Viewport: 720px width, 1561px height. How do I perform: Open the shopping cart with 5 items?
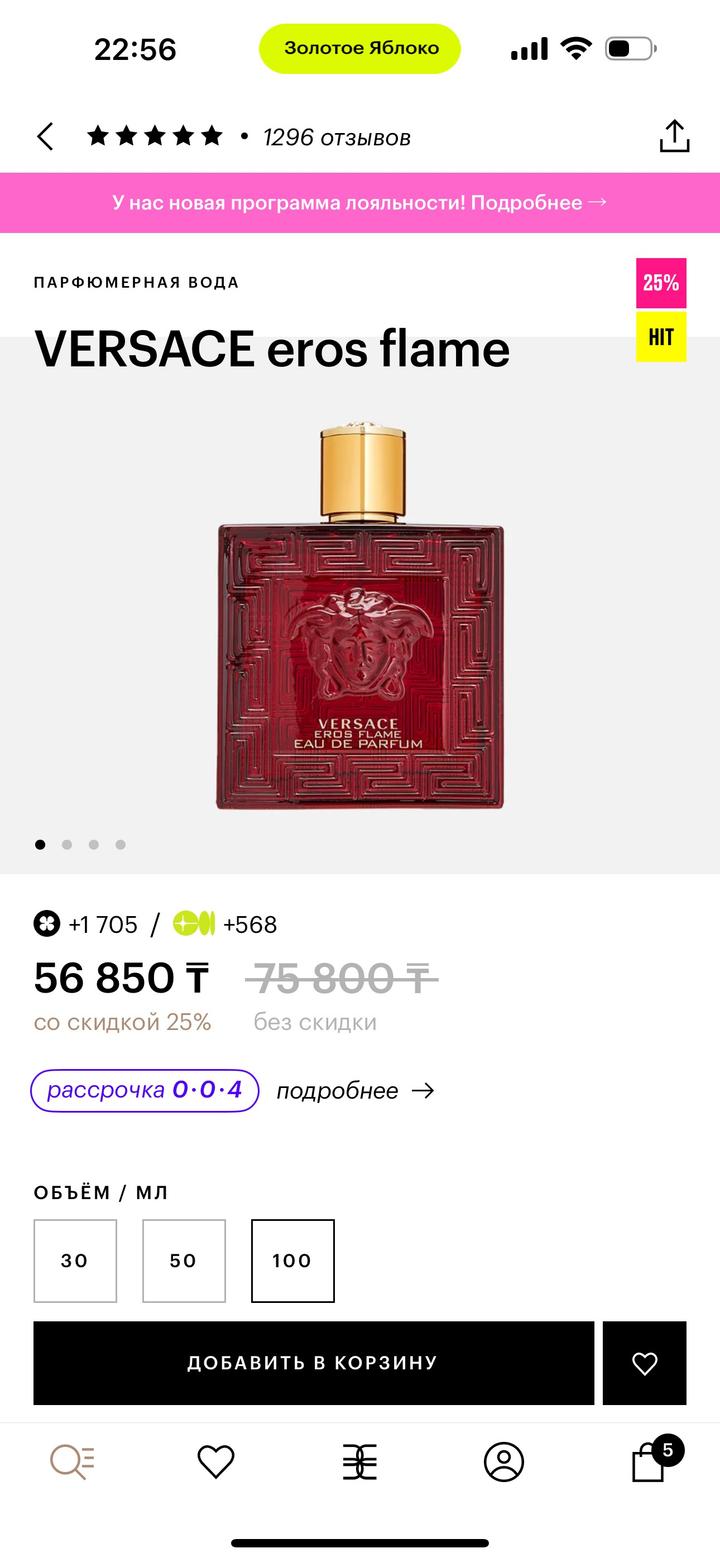click(x=650, y=1462)
